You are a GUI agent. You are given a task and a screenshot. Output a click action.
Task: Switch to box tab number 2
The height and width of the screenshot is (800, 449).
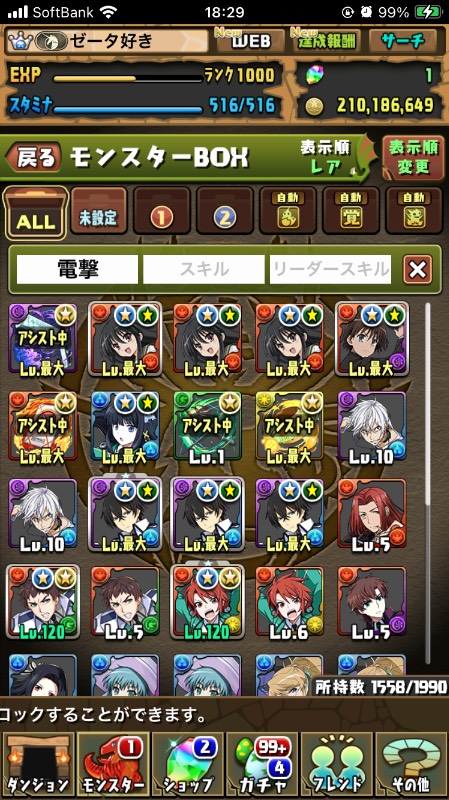click(x=224, y=211)
